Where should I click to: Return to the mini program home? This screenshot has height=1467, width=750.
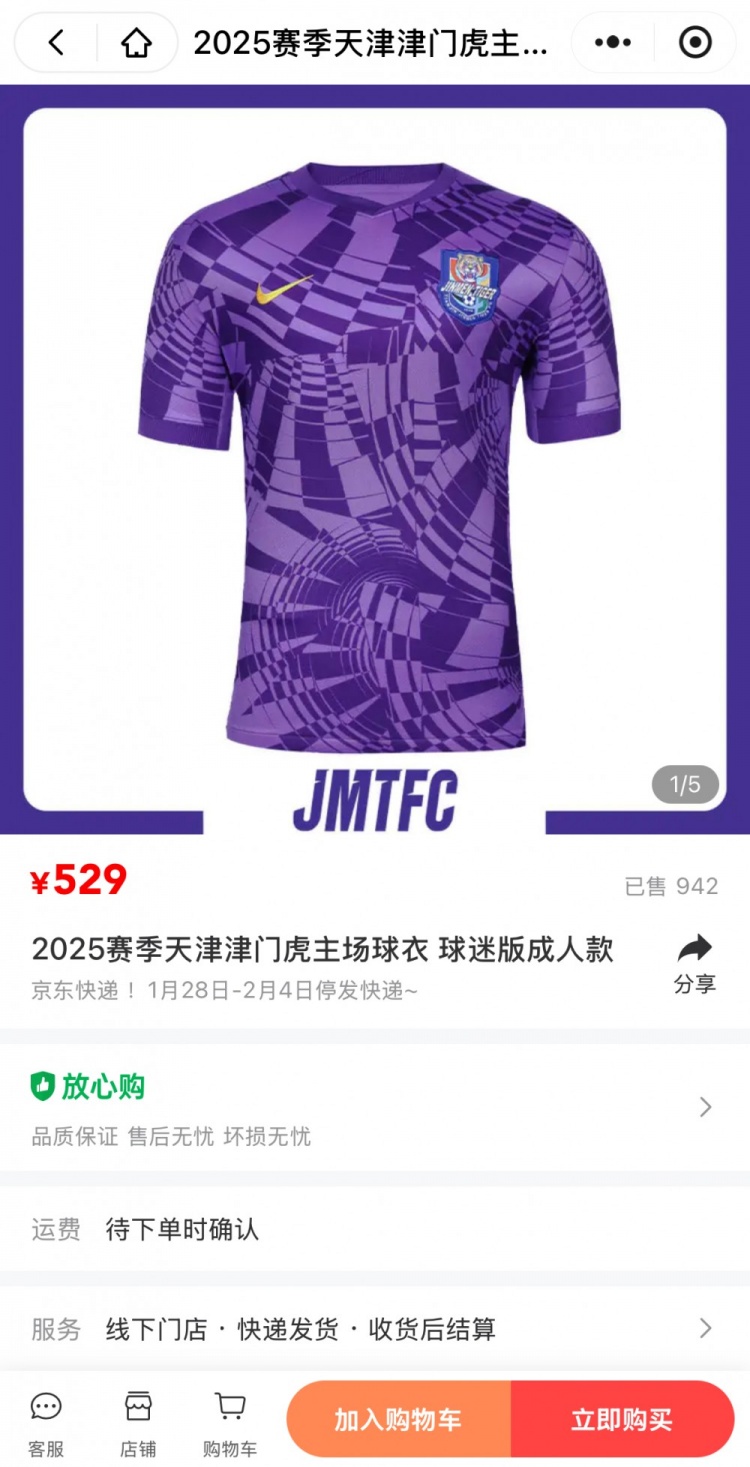136,43
